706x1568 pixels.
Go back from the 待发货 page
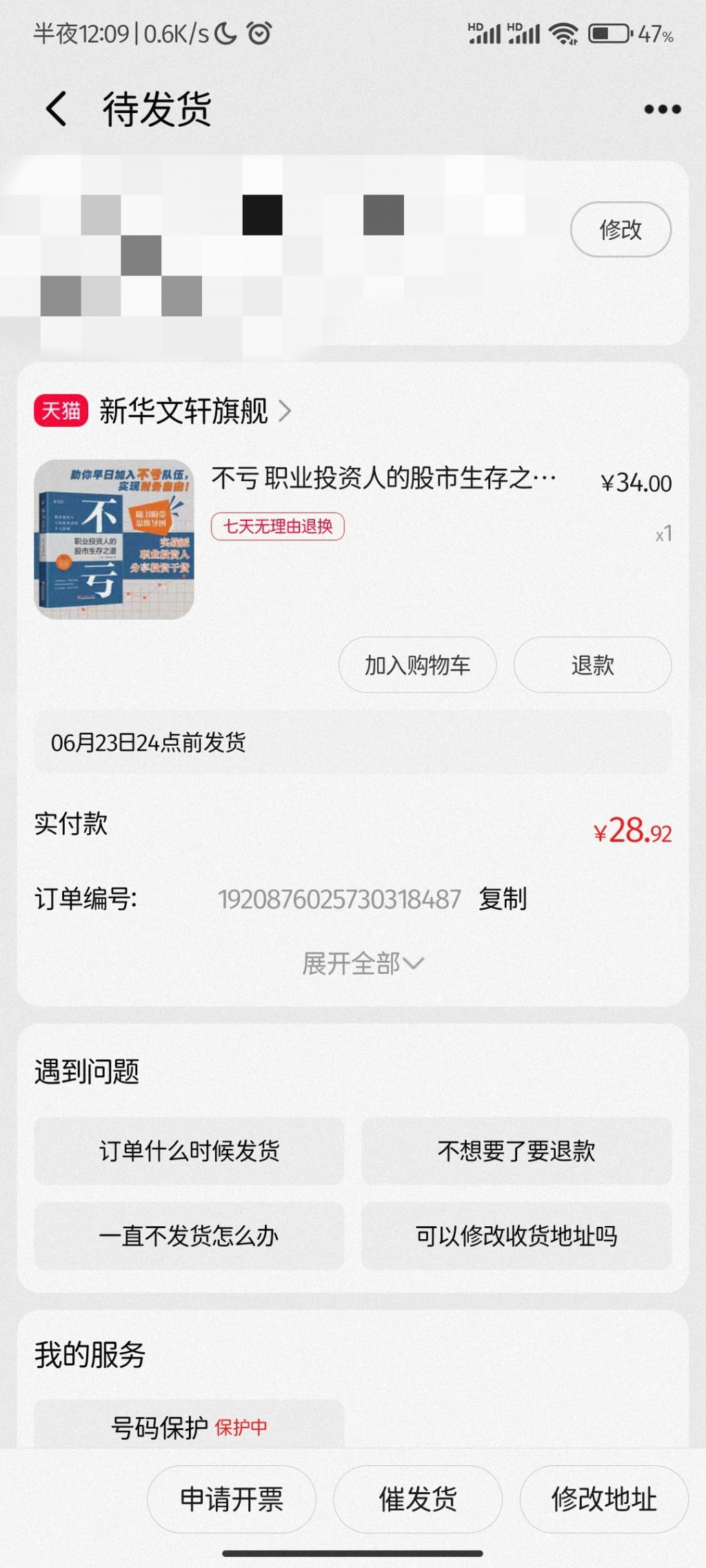click(x=57, y=110)
